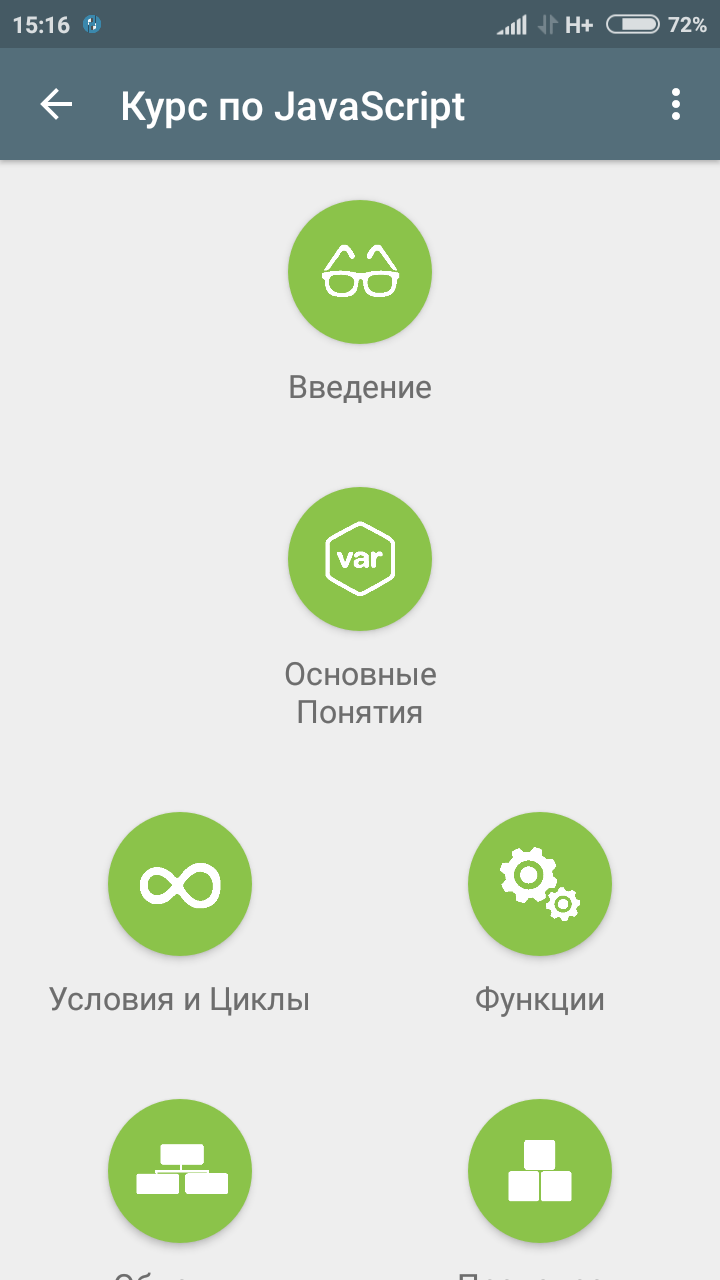The height and width of the screenshot is (1280, 720).
Task: Tap the module with stacked blocks icon
Action: (x=540, y=1170)
